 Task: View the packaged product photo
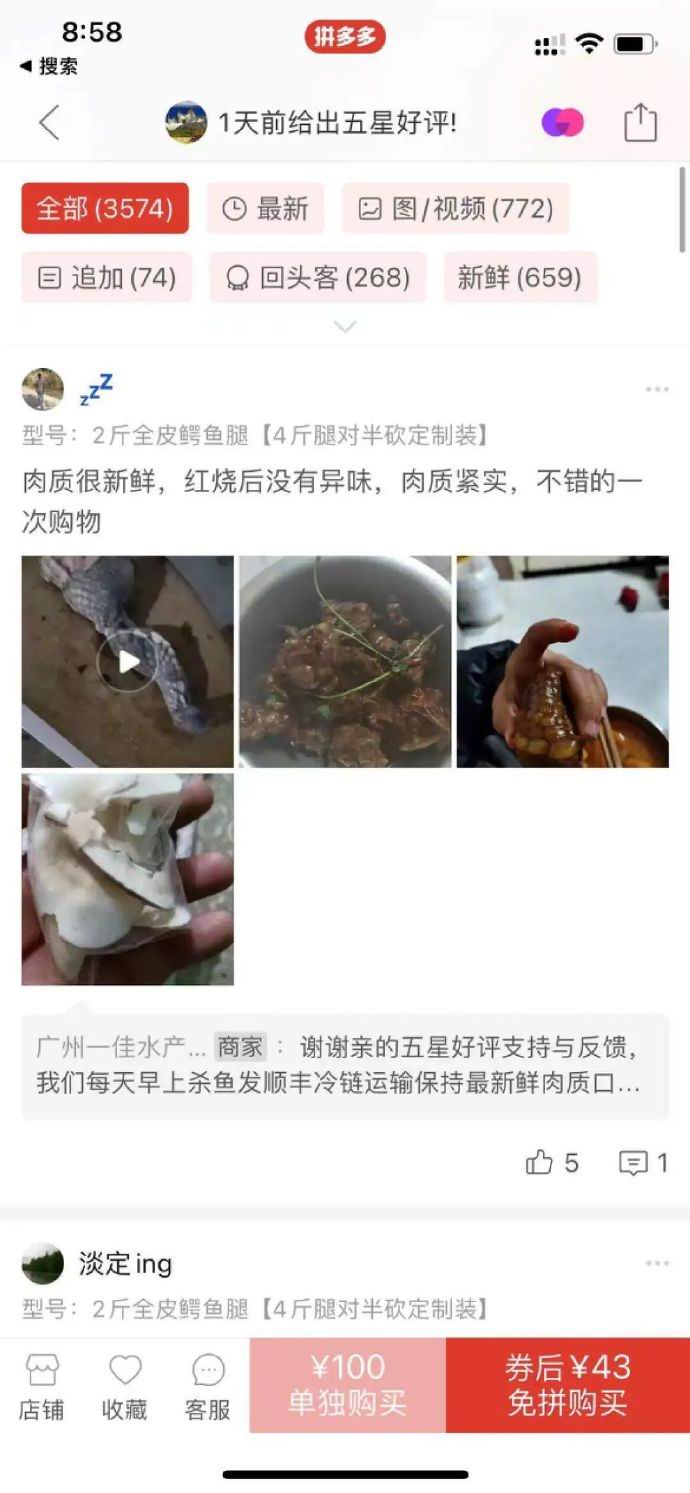(128, 879)
